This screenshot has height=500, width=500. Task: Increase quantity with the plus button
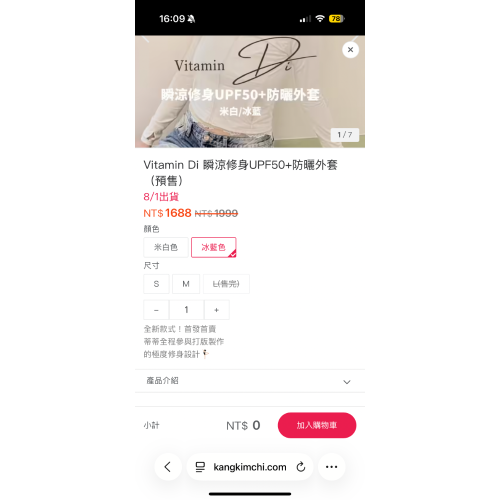(217, 310)
